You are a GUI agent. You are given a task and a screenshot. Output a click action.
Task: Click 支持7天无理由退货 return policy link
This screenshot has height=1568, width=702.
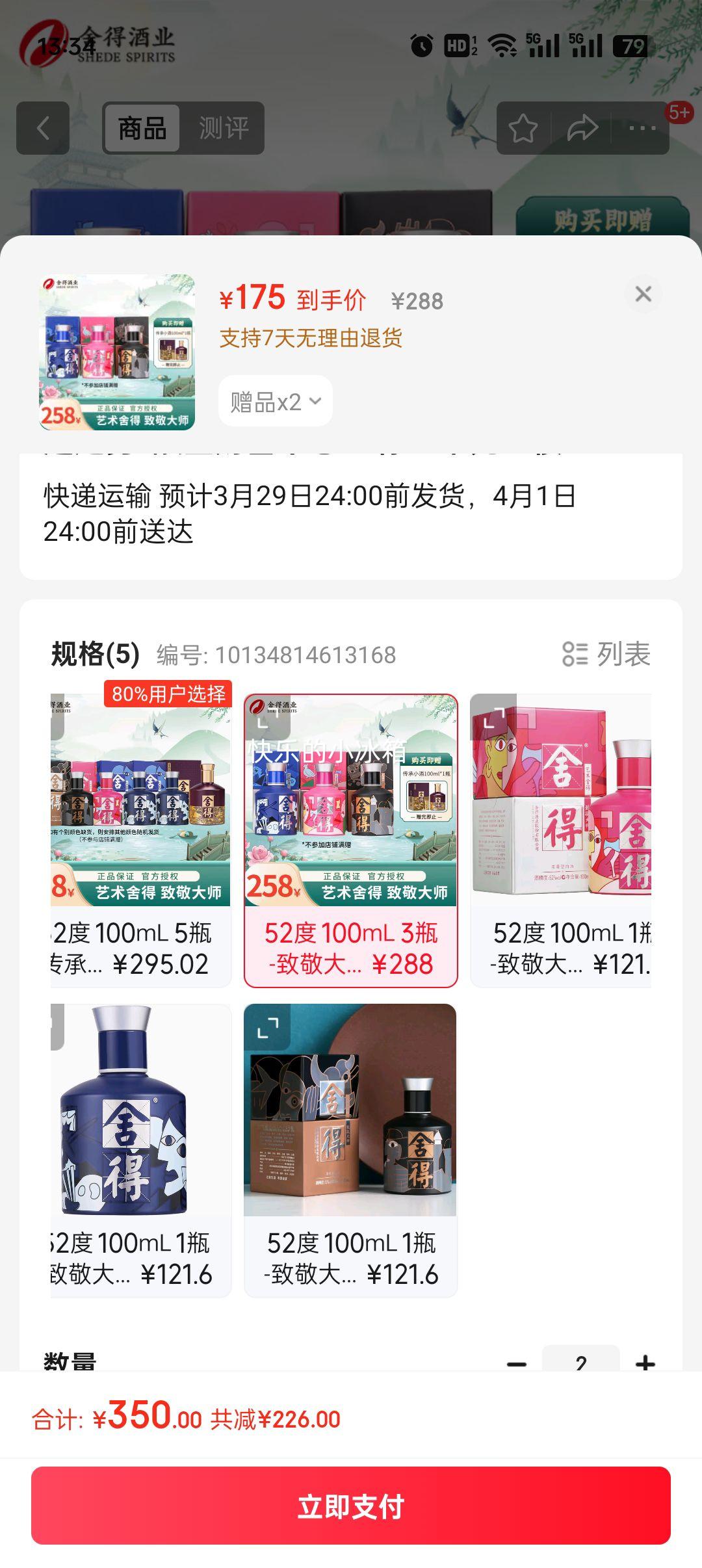click(312, 339)
